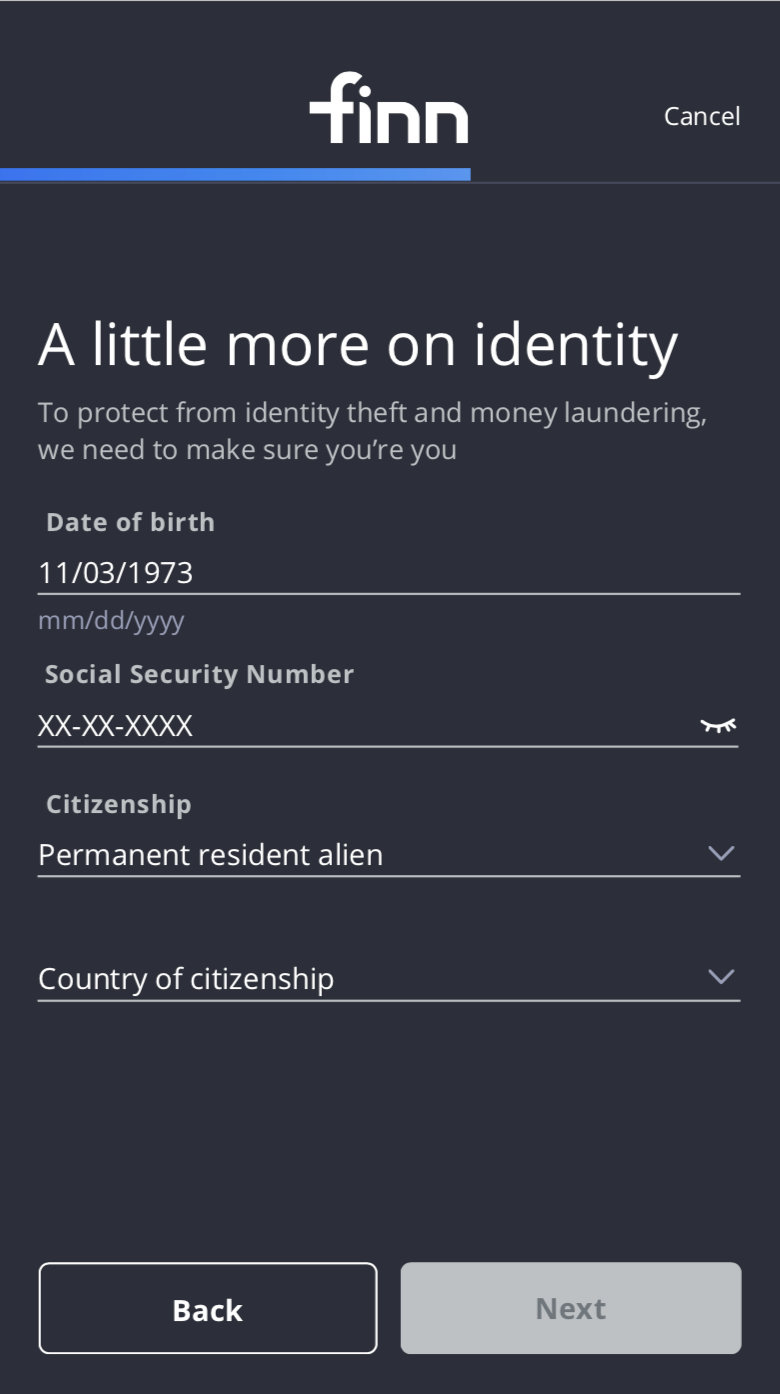Reveal the hidden Social Security Number
This screenshot has width=780, height=1394.
718,726
